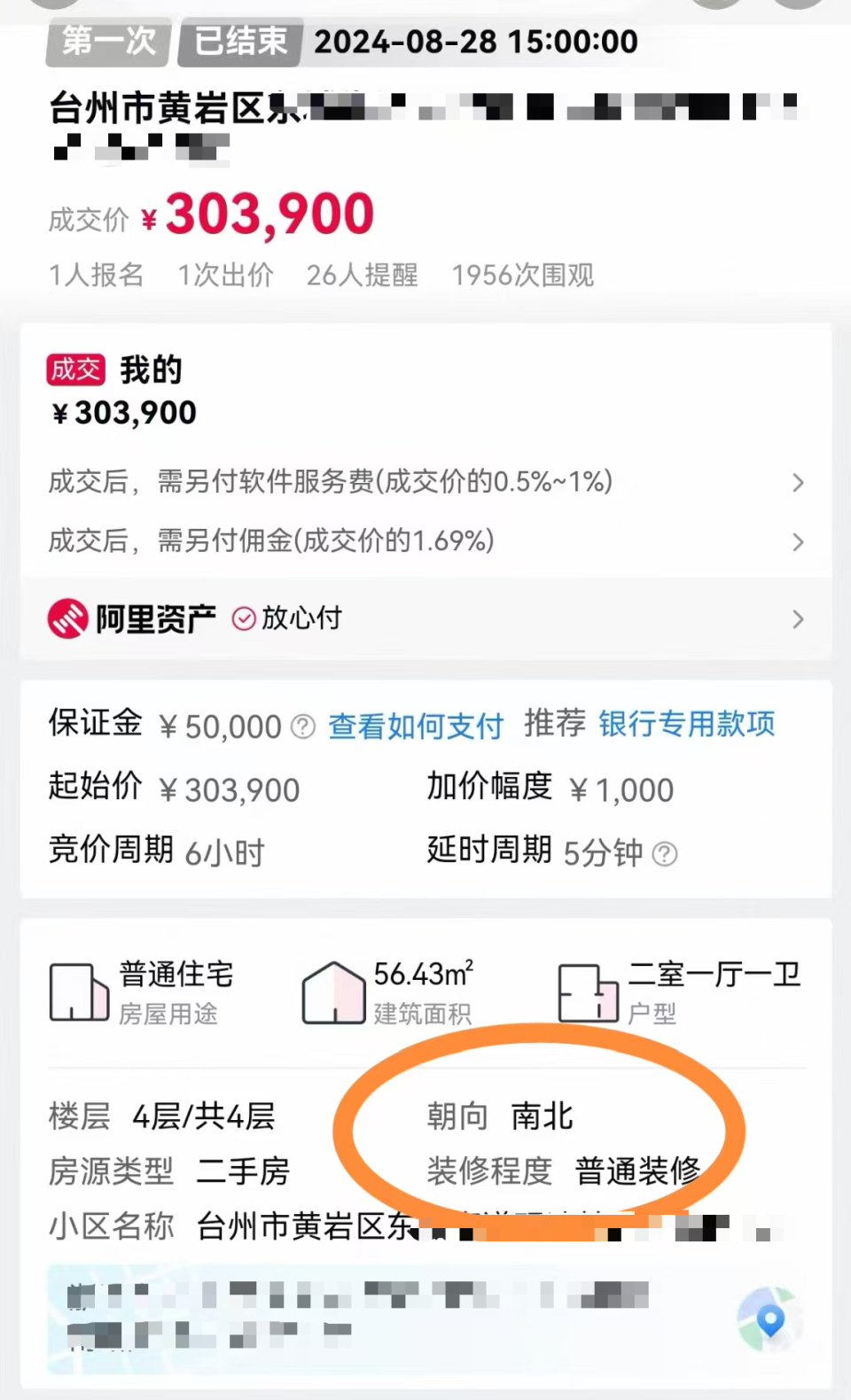Image resolution: width=851 pixels, height=1400 pixels.
Task: Open the software service fee details row
Action: [425, 482]
